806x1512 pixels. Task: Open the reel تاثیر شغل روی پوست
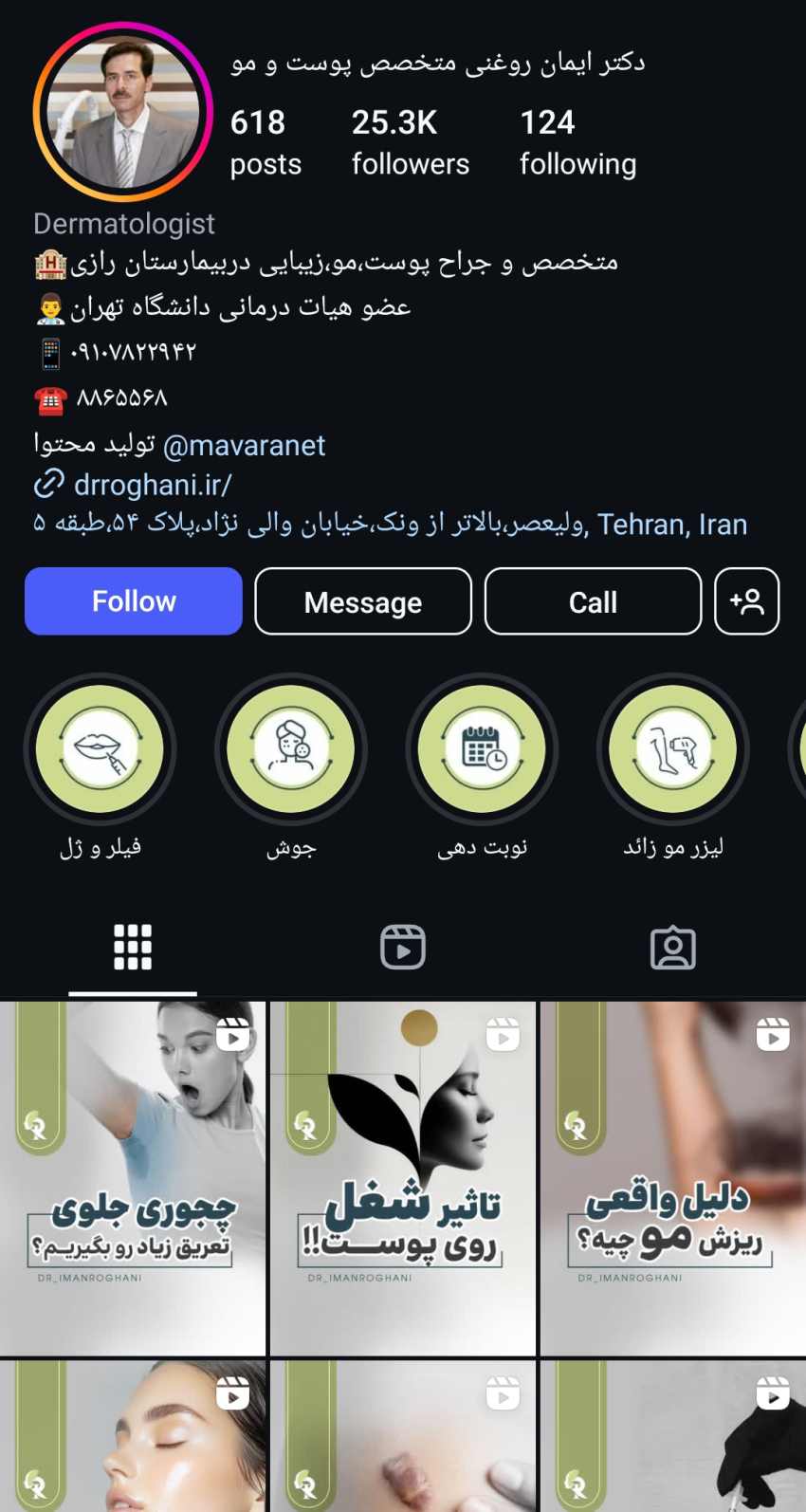point(403,1179)
